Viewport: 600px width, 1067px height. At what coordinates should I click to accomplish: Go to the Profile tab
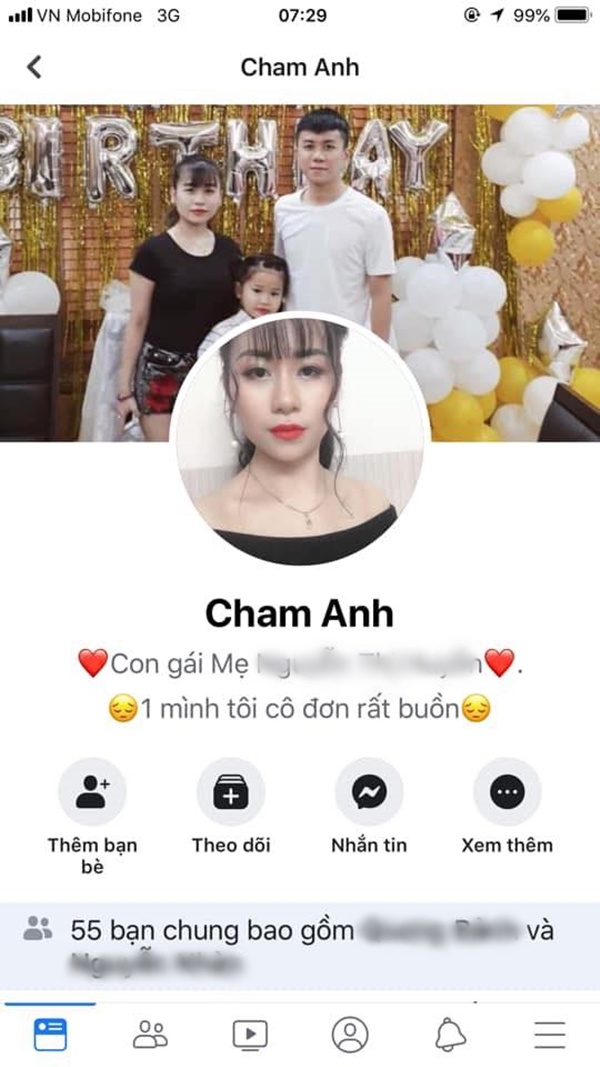[x=350, y=1035]
